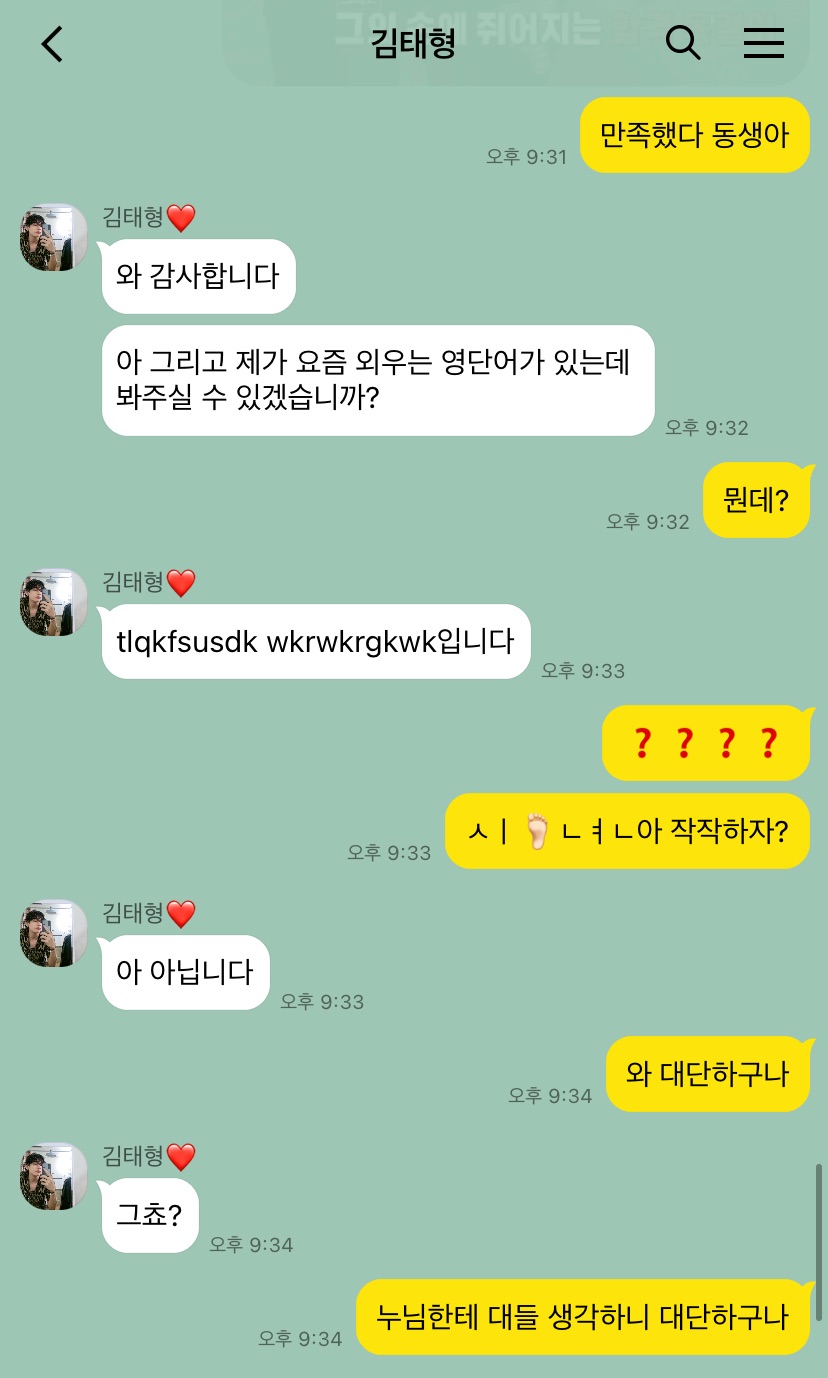828x1378 pixels.
Task: Tap the avatar next to the "tlqkfsusdk" message
Action: click(x=54, y=602)
